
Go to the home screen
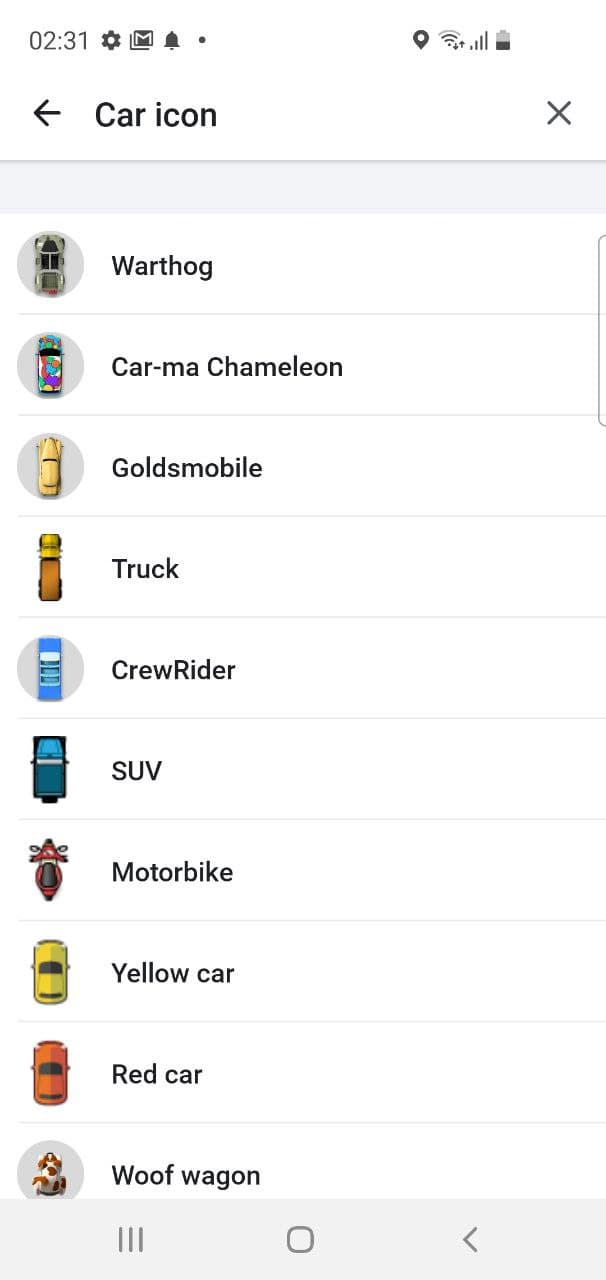tap(300, 1240)
